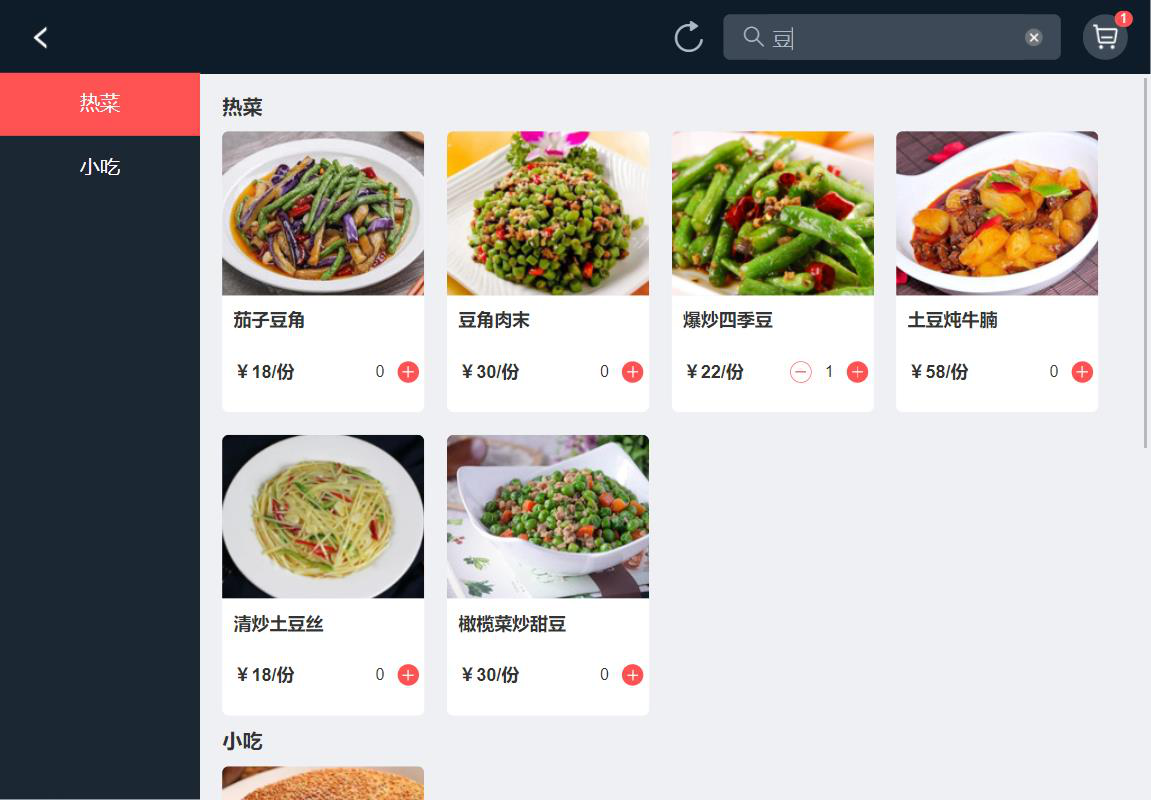Screen dimensions: 1151x800
Task: Switch to the 小吃 category
Action: (x=100, y=167)
